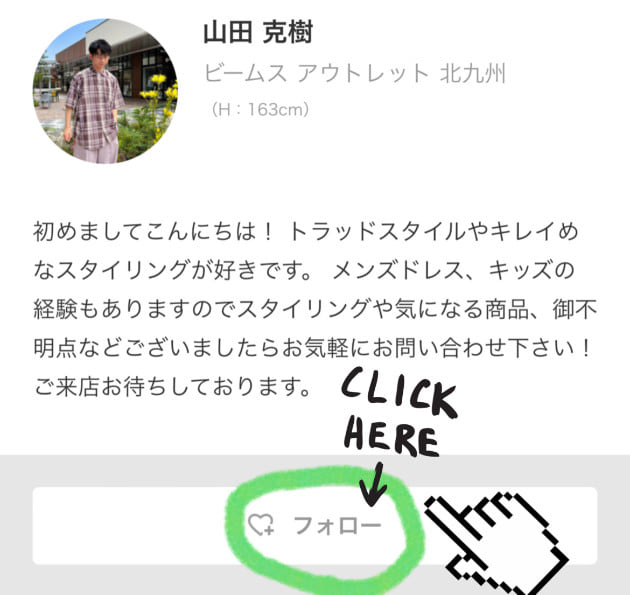This screenshot has height=595, width=630.
Task: Open 山田 克樹's profile photo
Action: tap(105, 92)
